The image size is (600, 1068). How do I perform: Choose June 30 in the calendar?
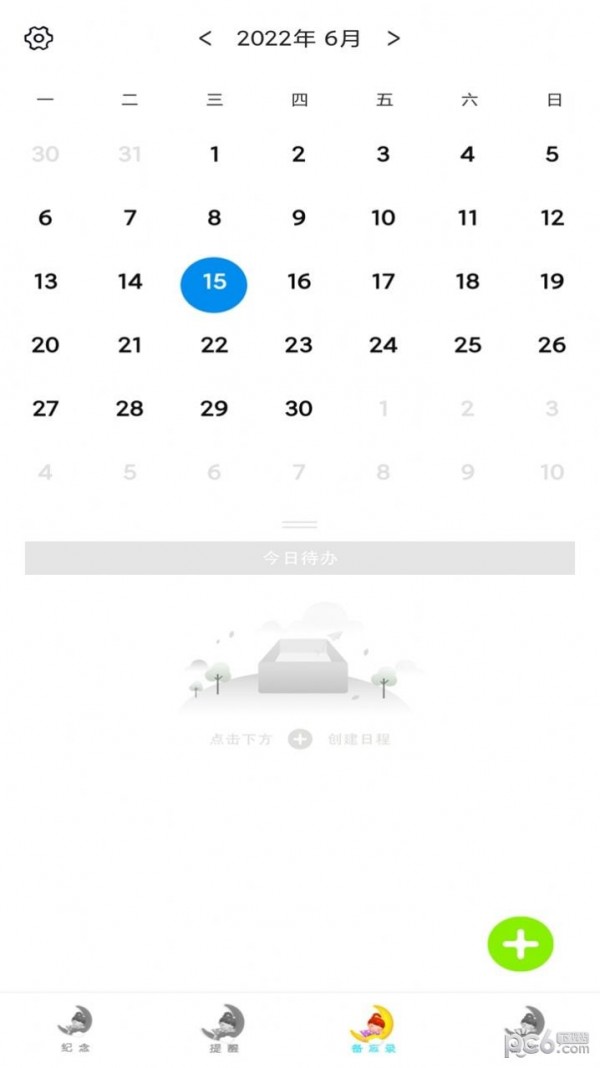(x=299, y=408)
